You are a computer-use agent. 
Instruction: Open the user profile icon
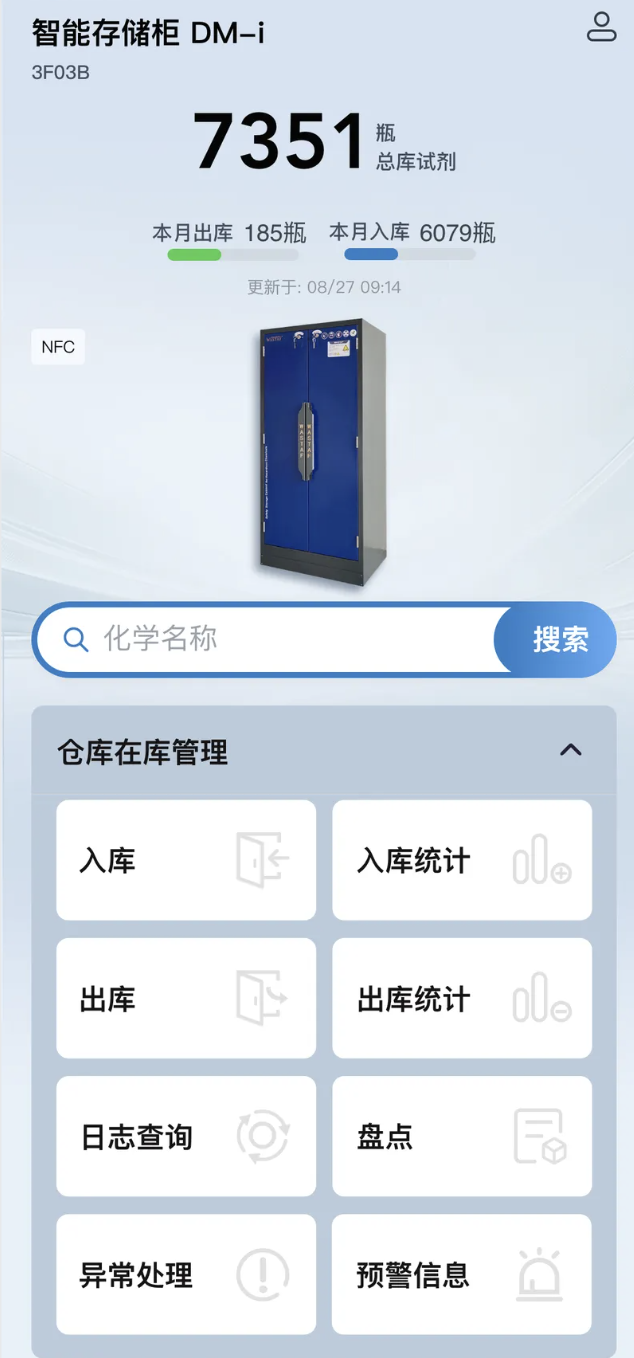point(601,27)
